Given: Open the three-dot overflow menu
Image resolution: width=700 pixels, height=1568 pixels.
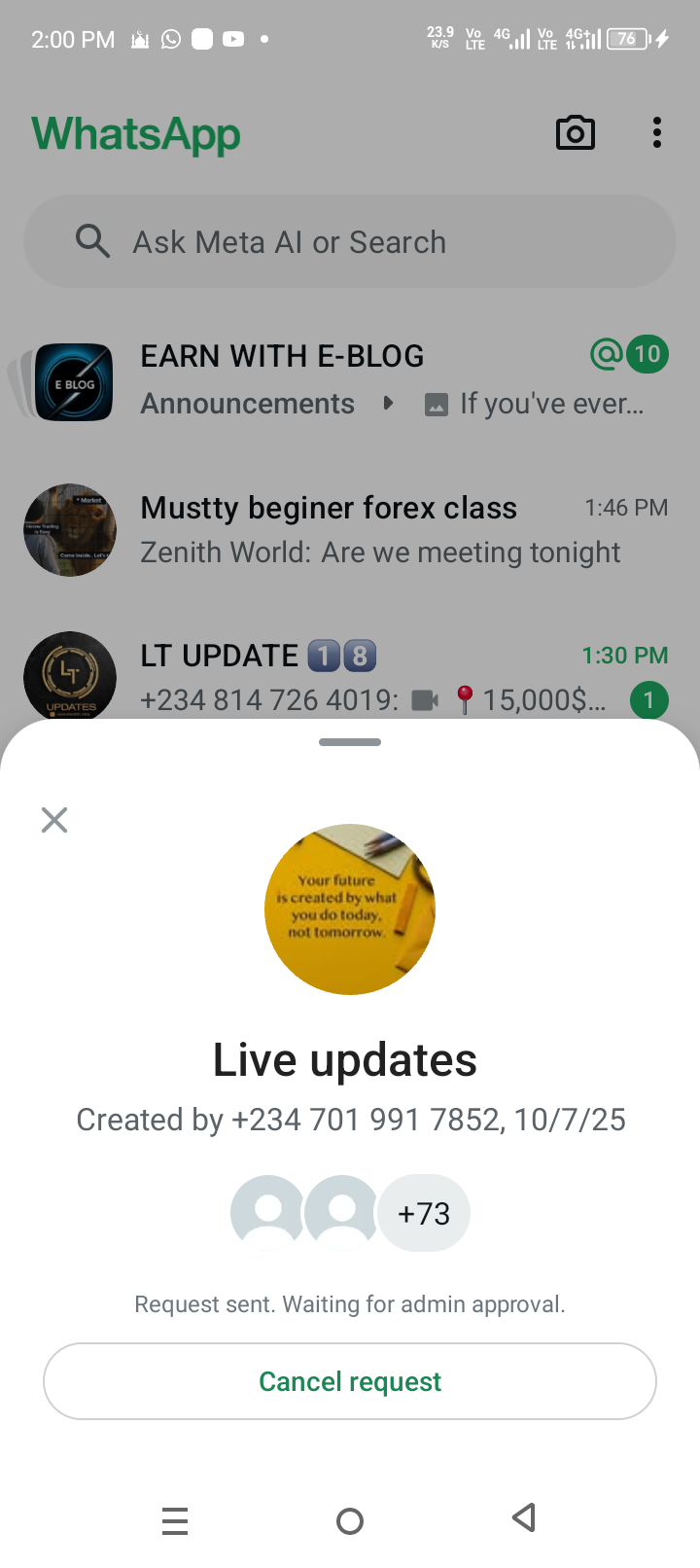Looking at the screenshot, I should 657,133.
